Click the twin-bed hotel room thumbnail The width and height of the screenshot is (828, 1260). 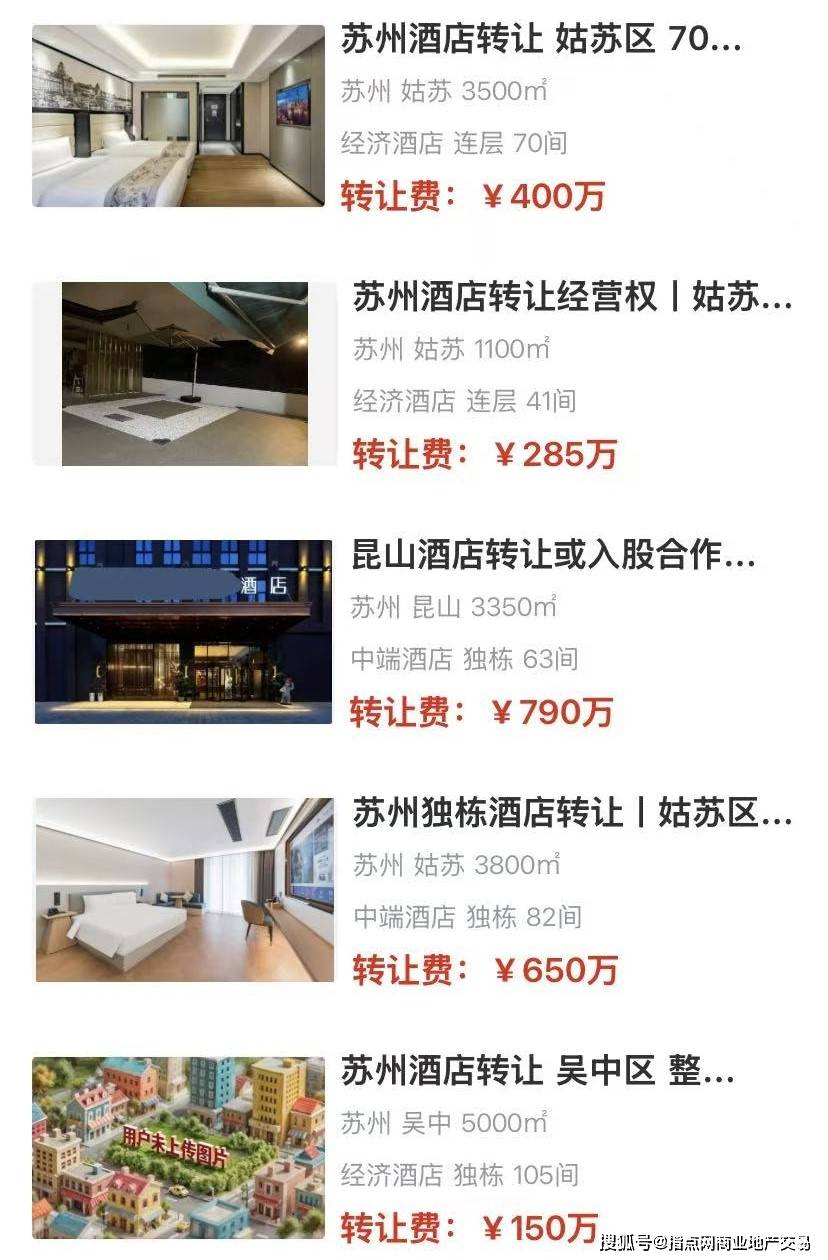point(180,115)
